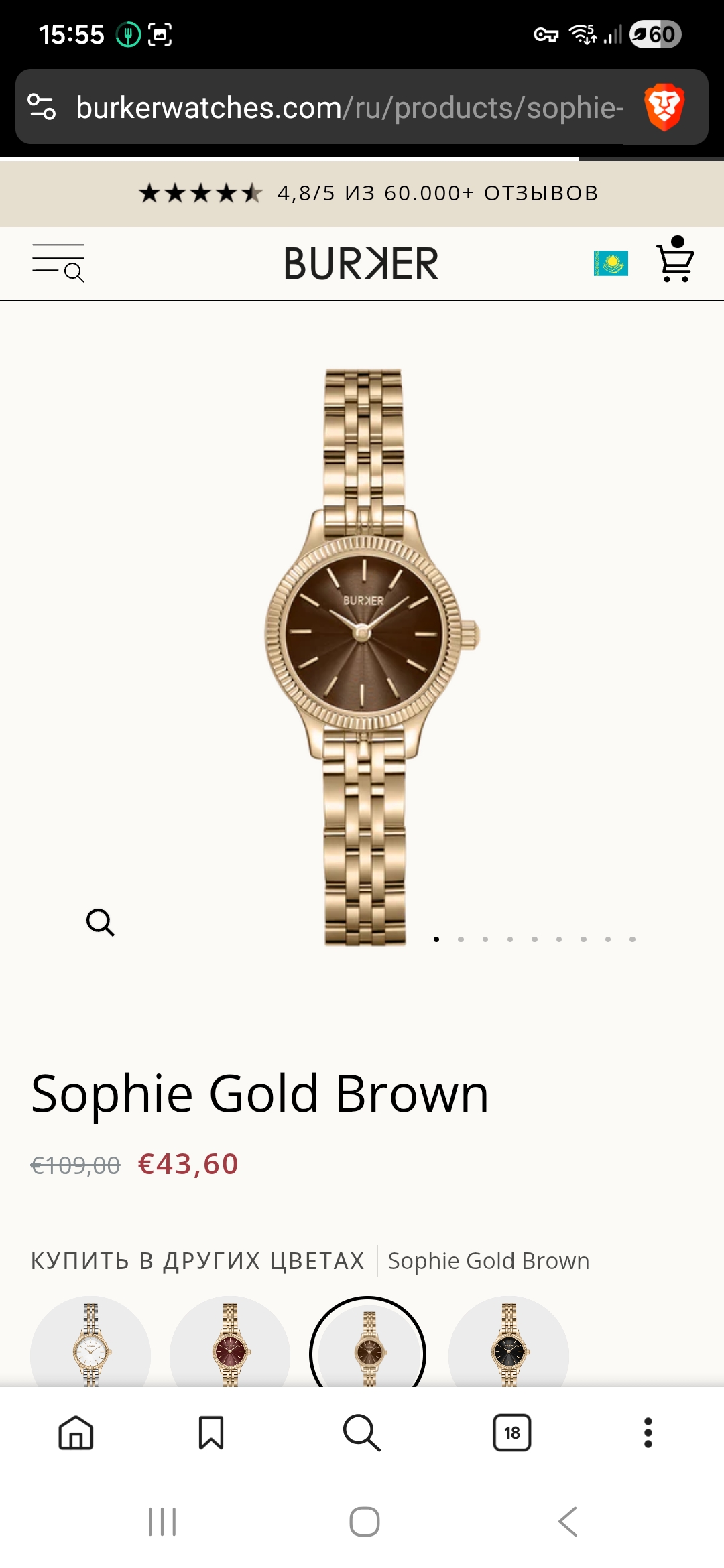Open the tab switcher showing 18 tabs

pos(511,1433)
